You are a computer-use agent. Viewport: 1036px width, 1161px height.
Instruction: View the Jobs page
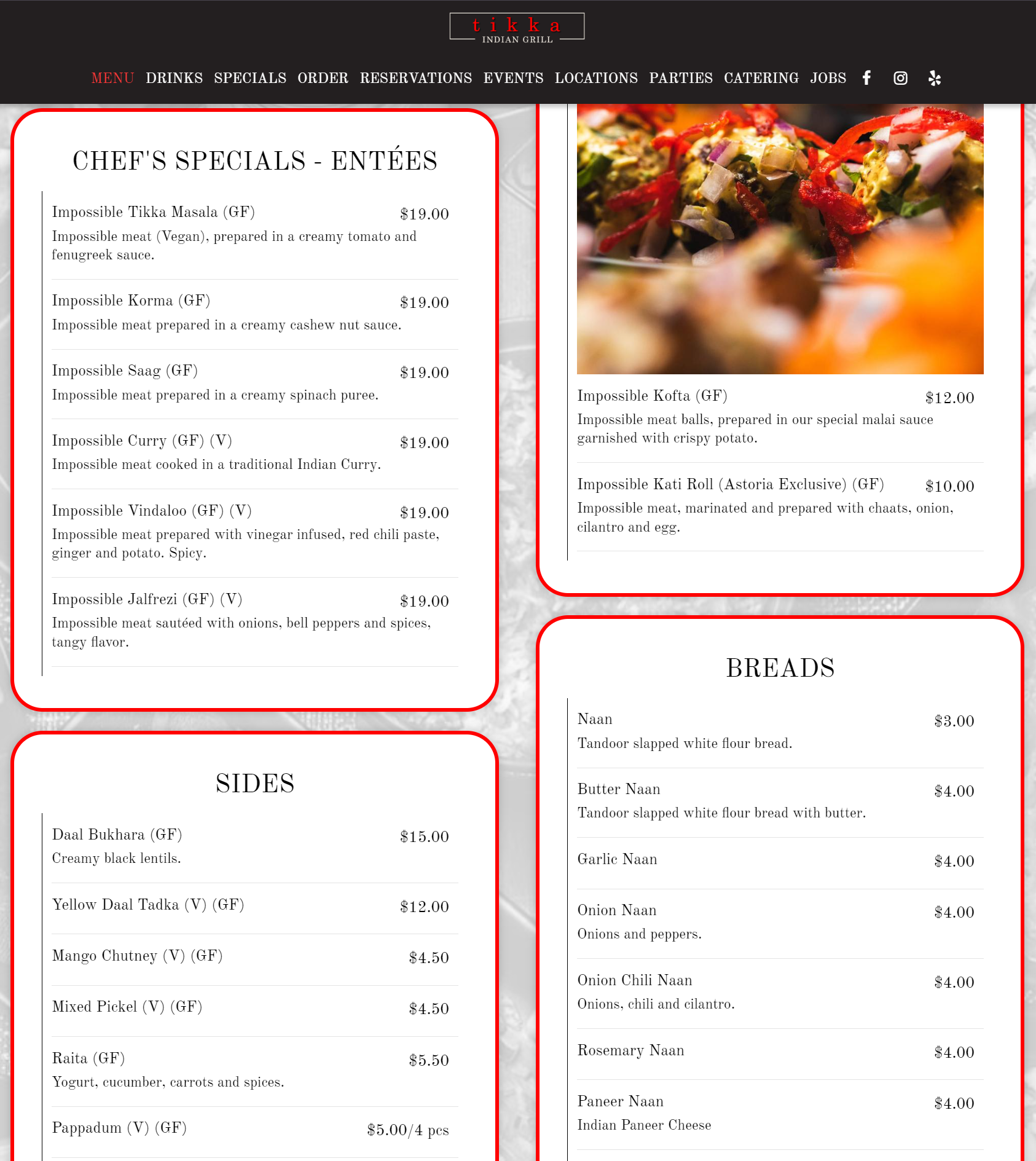tap(828, 78)
